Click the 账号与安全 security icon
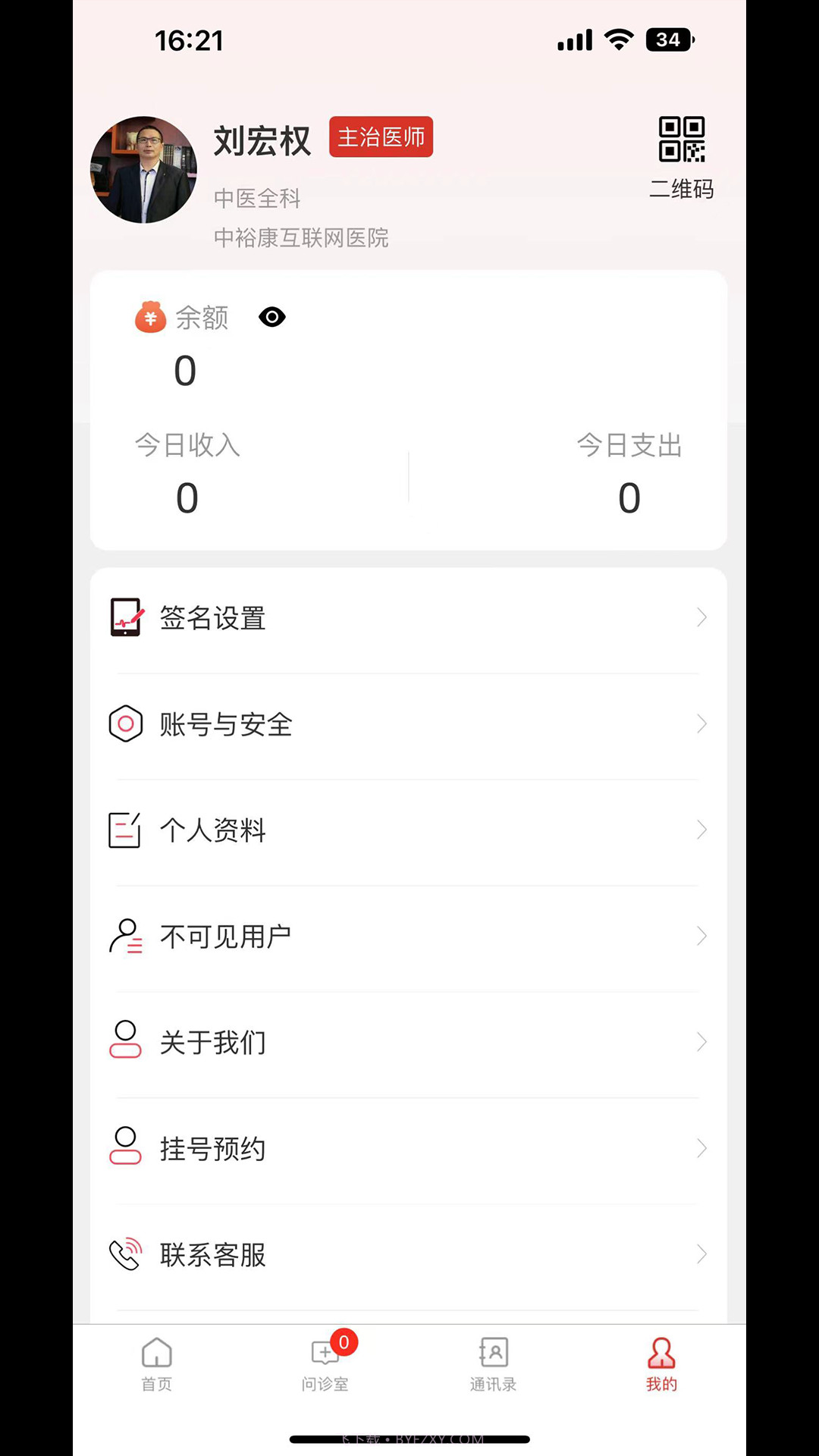This screenshot has height=1456, width=819. 126,724
